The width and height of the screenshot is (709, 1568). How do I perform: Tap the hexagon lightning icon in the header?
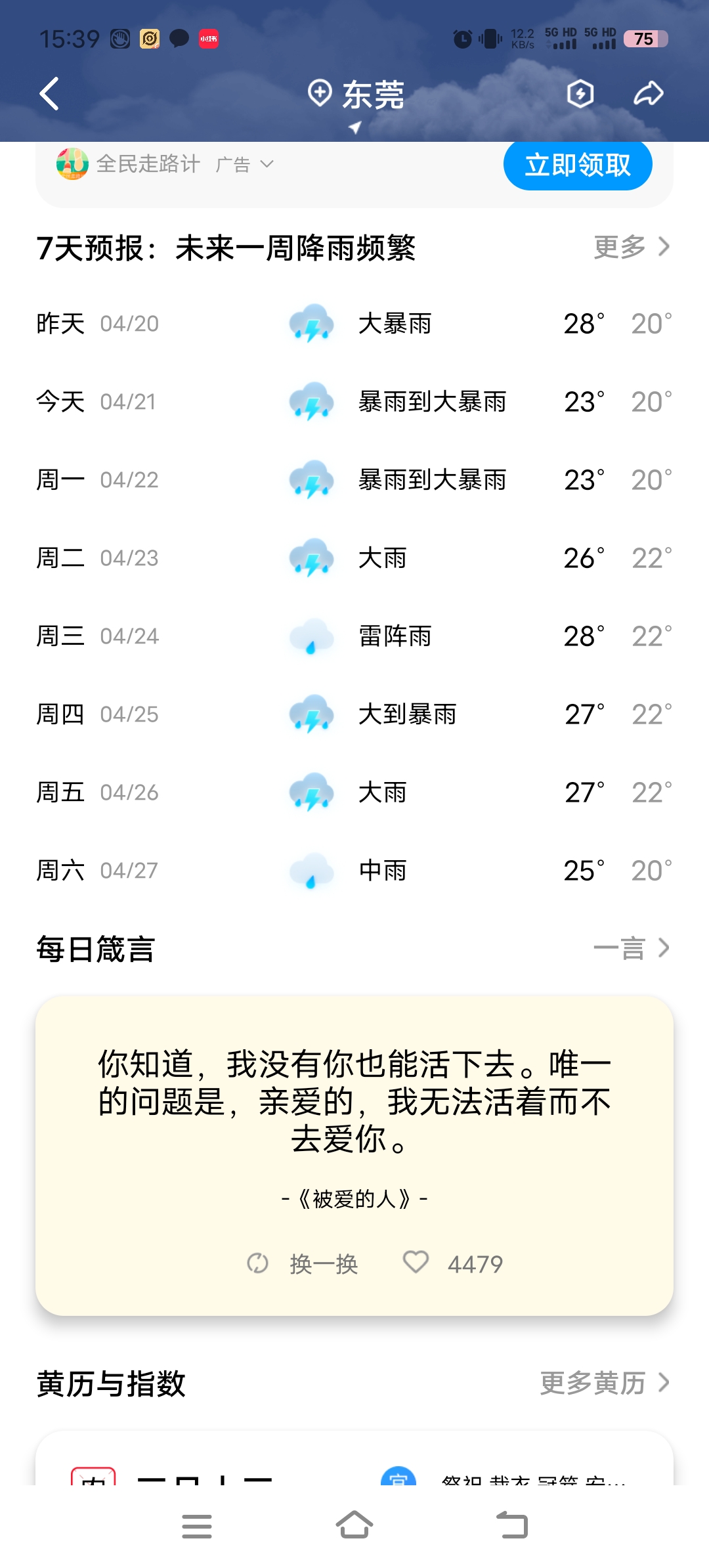(580, 94)
